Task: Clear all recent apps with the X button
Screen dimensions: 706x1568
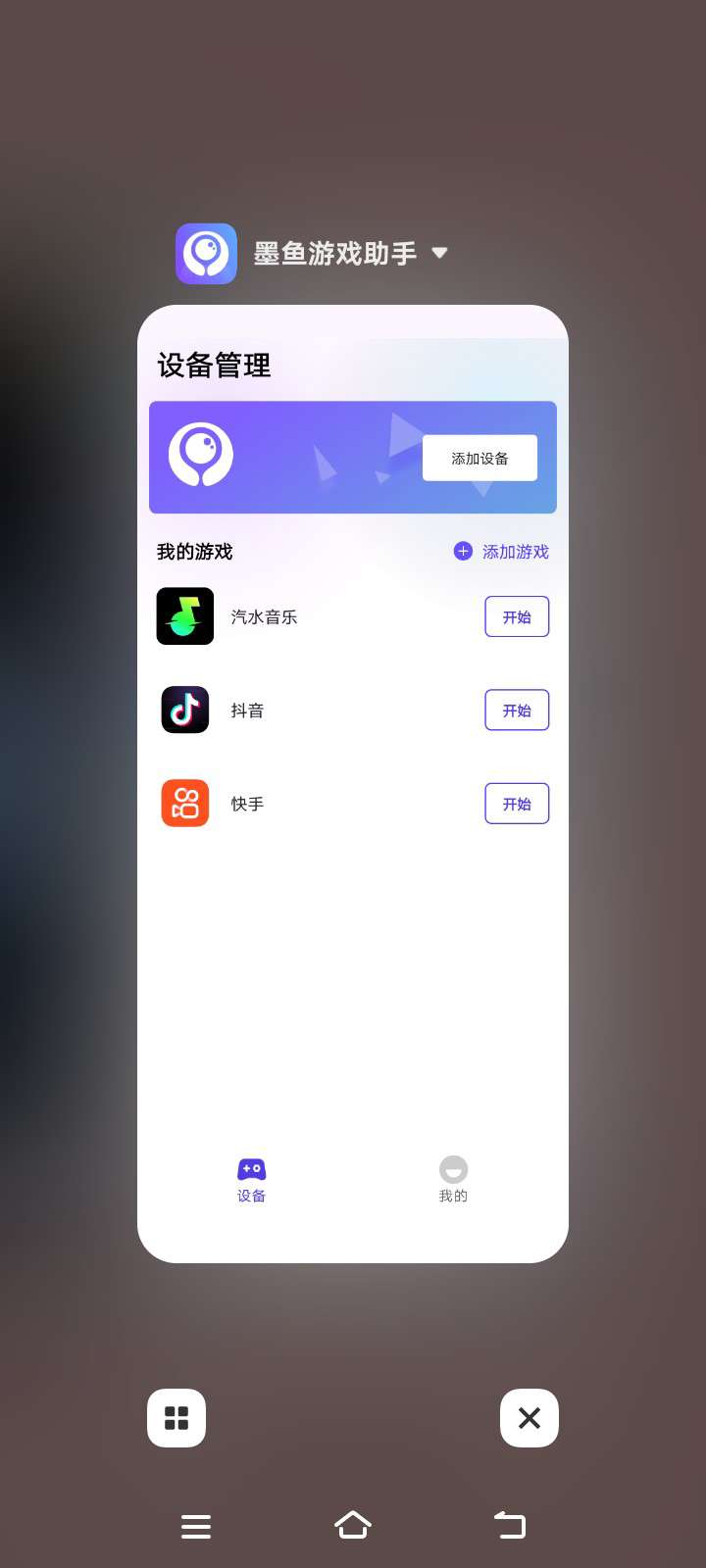Action: pos(529,1418)
